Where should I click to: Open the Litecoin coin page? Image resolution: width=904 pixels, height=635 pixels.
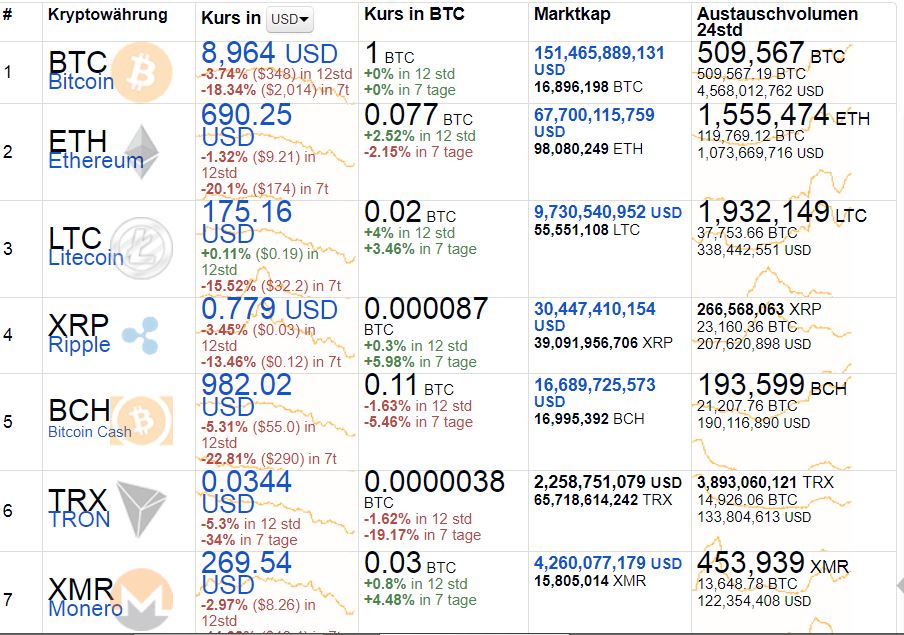[86, 257]
